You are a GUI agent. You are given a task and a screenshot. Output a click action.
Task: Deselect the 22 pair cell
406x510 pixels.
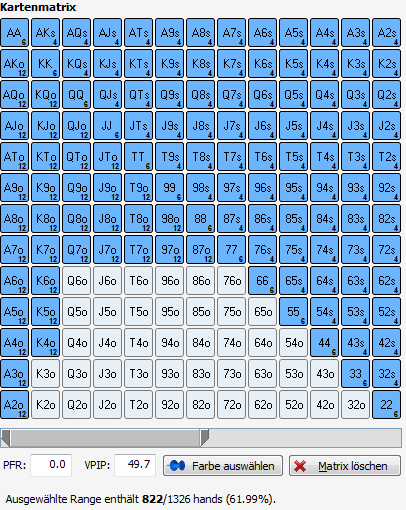pyautogui.click(x=386, y=405)
